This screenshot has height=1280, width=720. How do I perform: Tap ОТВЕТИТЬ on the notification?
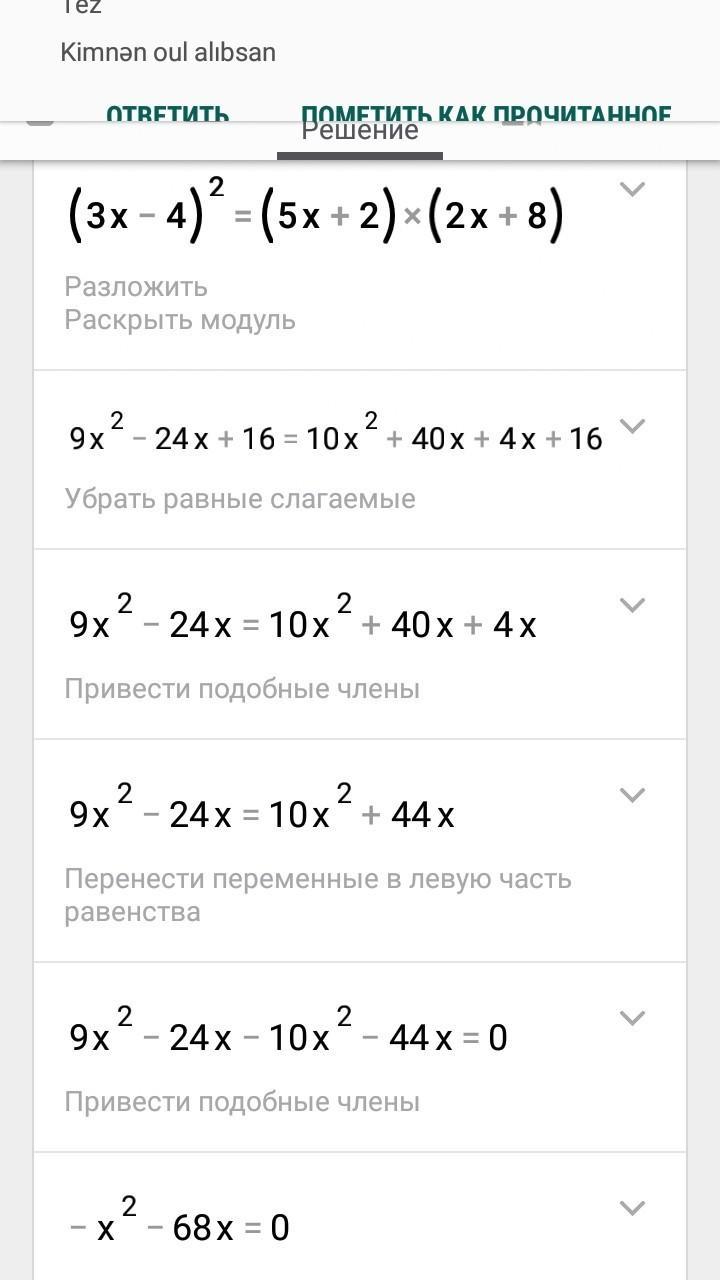(x=168, y=113)
